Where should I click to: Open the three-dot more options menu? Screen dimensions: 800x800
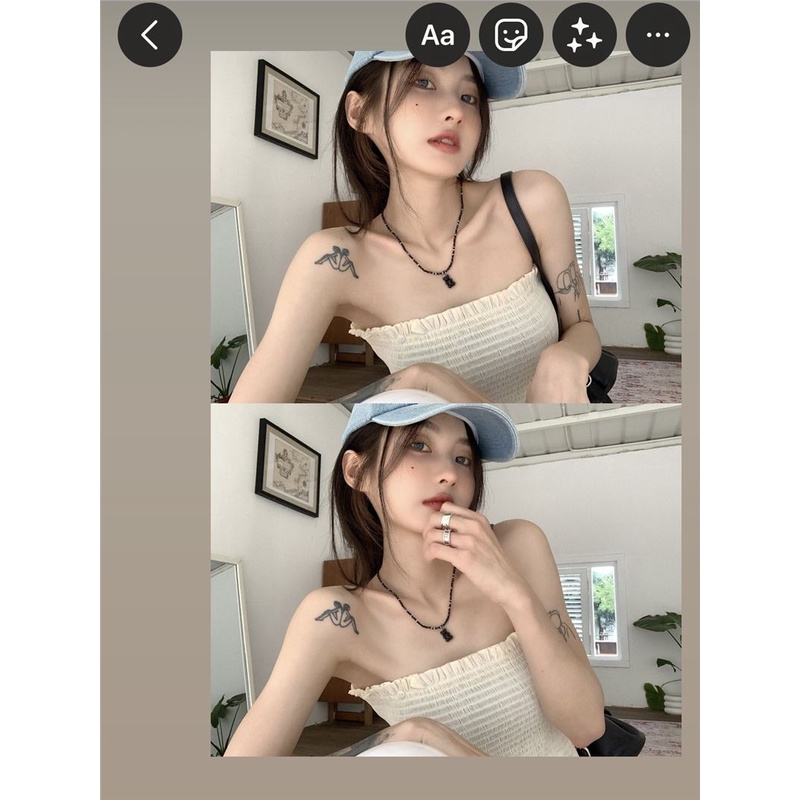click(x=658, y=35)
